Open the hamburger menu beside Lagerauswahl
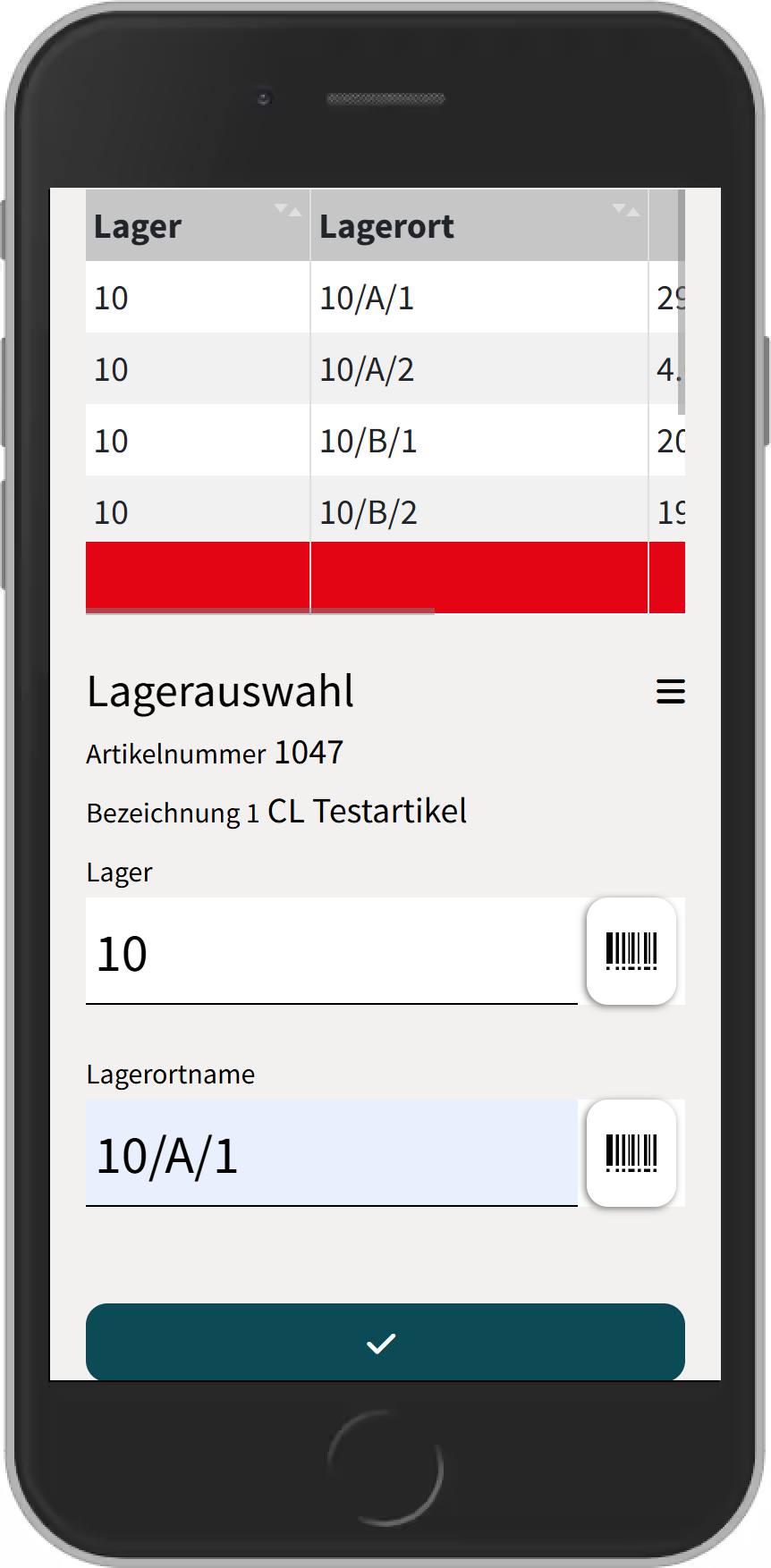Screen dimensions: 771x1568 coord(670,691)
